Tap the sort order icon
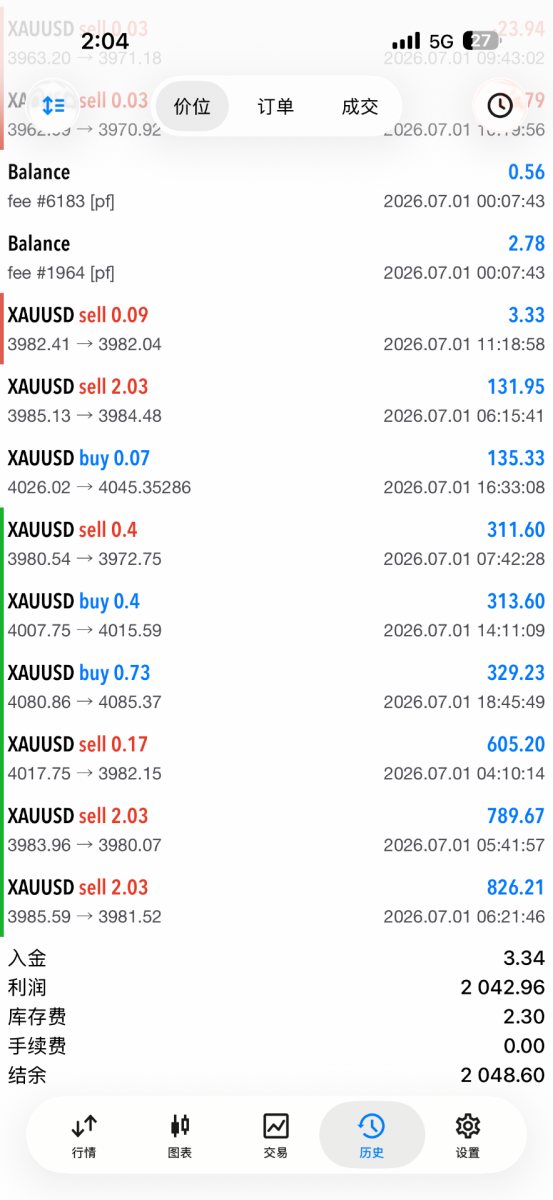The width and height of the screenshot is (553, 1200). [53, 105]
